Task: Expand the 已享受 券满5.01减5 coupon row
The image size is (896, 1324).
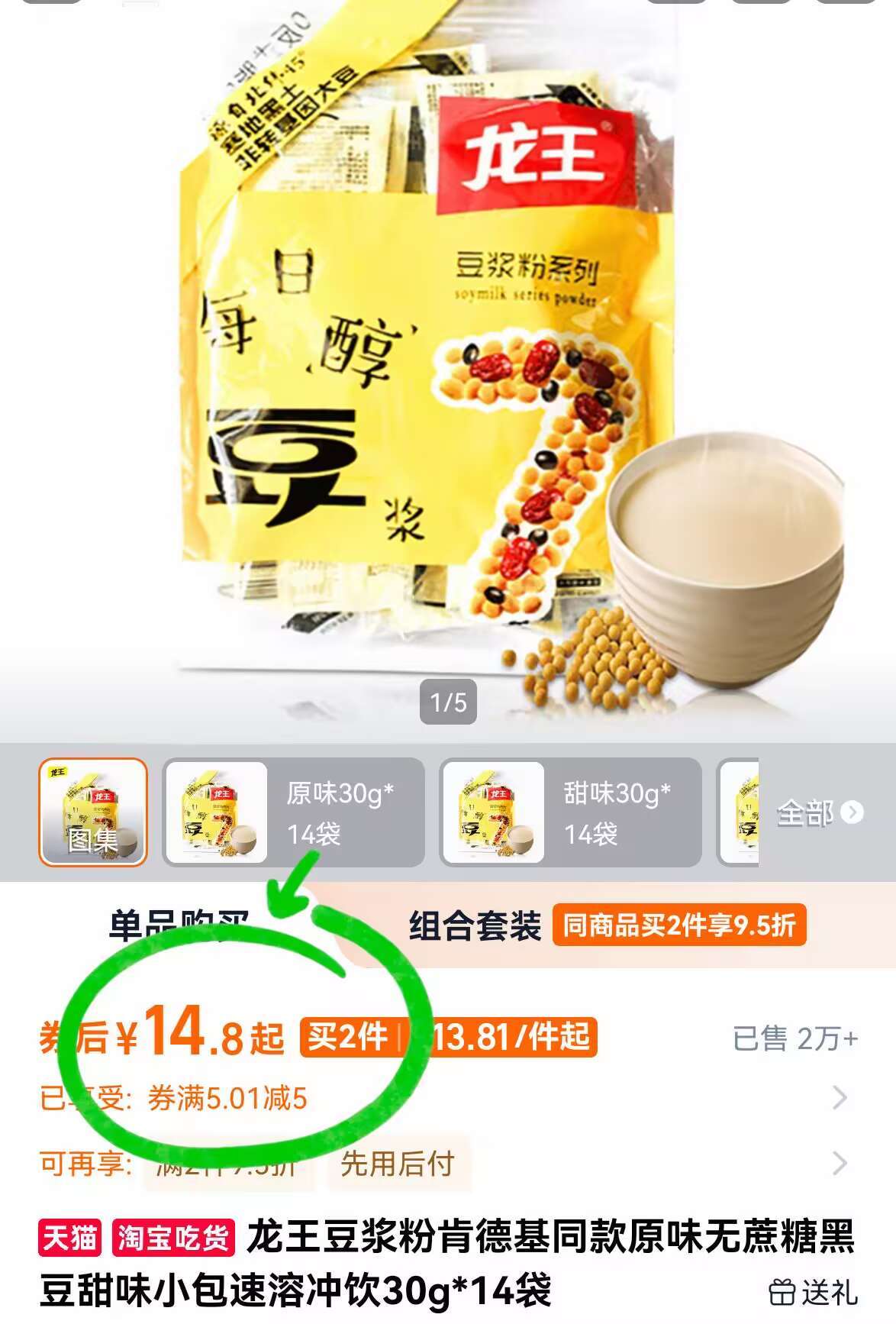Action: [x=839, y=1098]
